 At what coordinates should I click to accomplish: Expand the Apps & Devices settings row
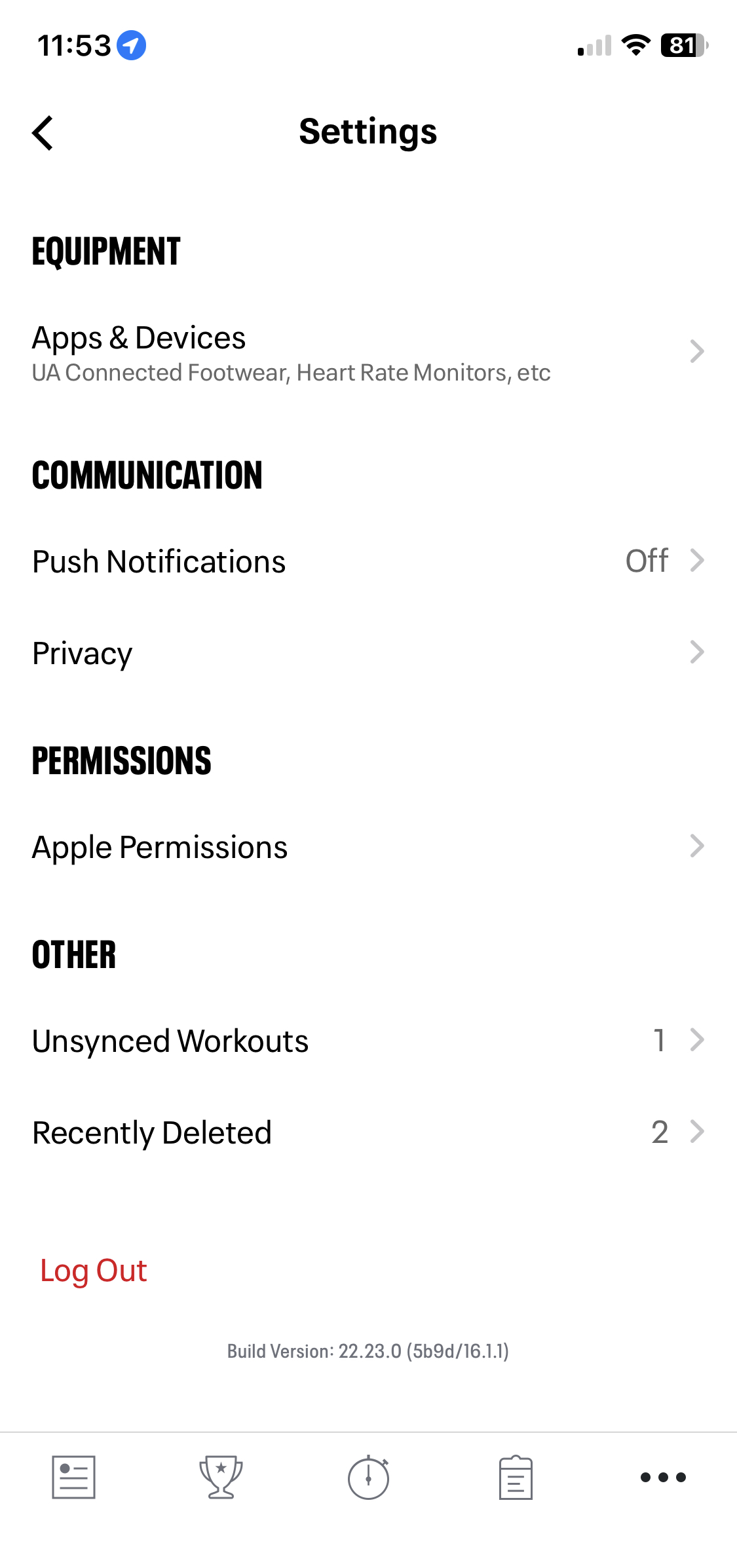tap(368, 352)
